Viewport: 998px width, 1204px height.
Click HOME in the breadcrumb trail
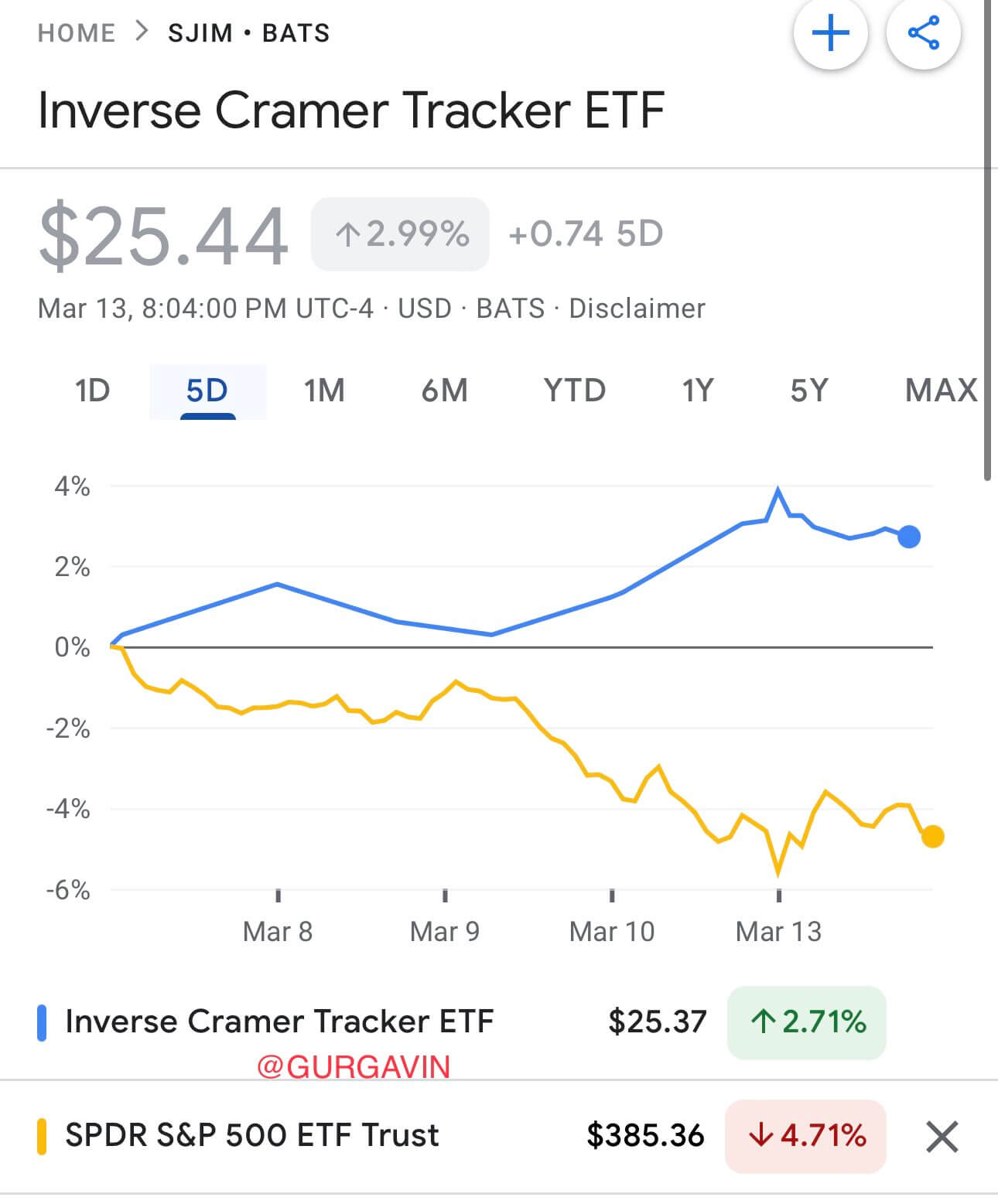tap(75, 32)
